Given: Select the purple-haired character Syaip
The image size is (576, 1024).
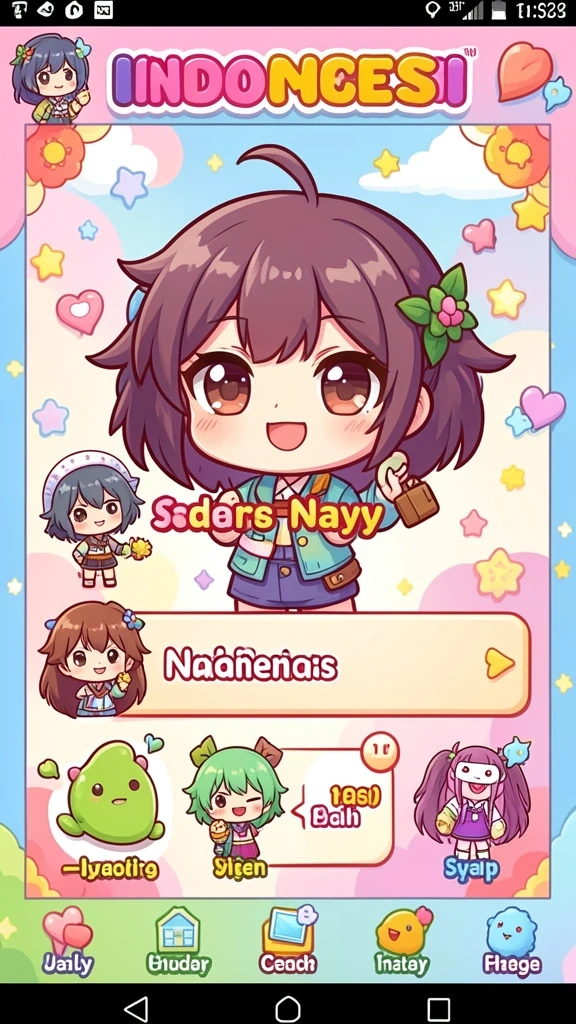Looking at the screenshot, I should click(472, 810).
